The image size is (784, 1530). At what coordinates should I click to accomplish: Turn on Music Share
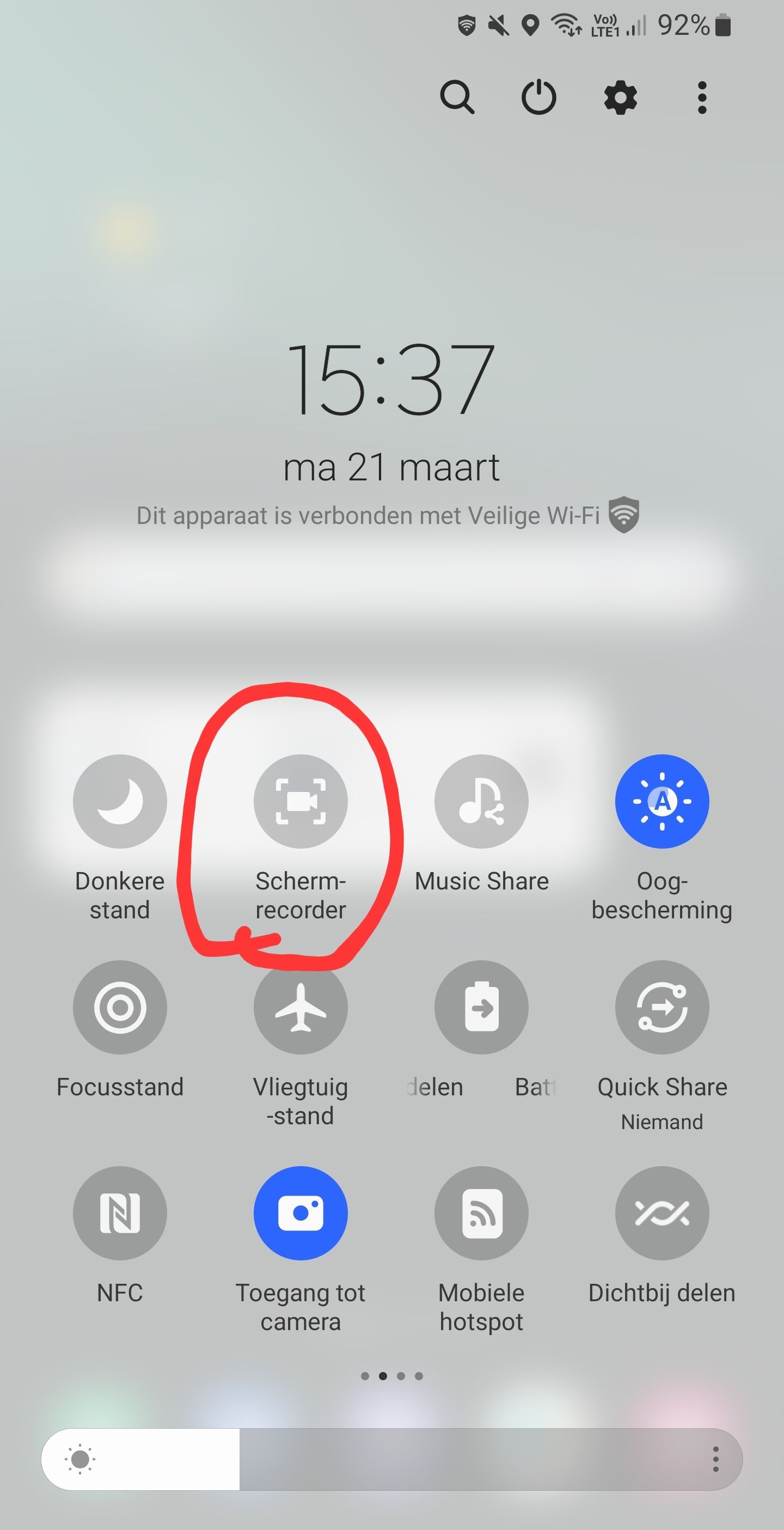click(481, 801)
